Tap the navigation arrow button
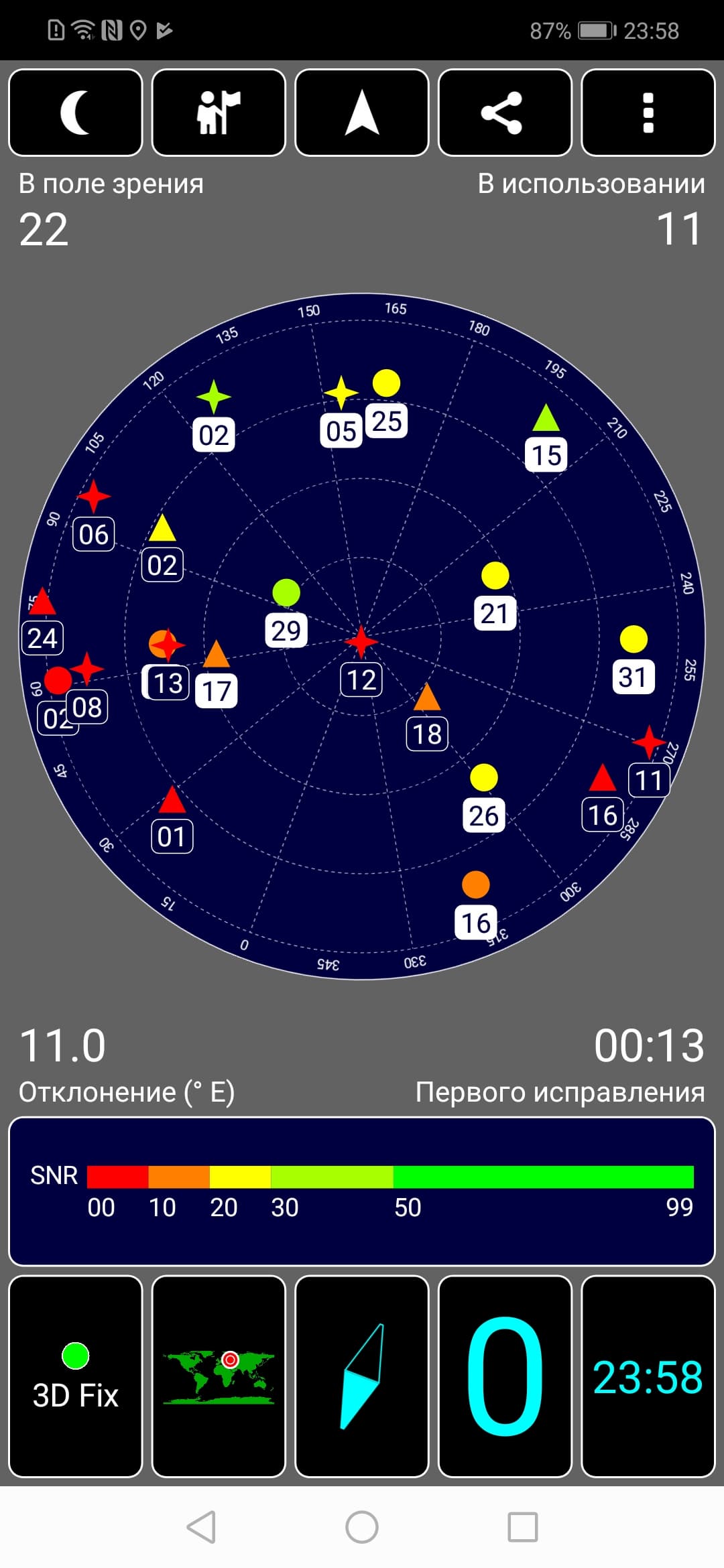Screen dimensions: 724x1568 (362, 113)
